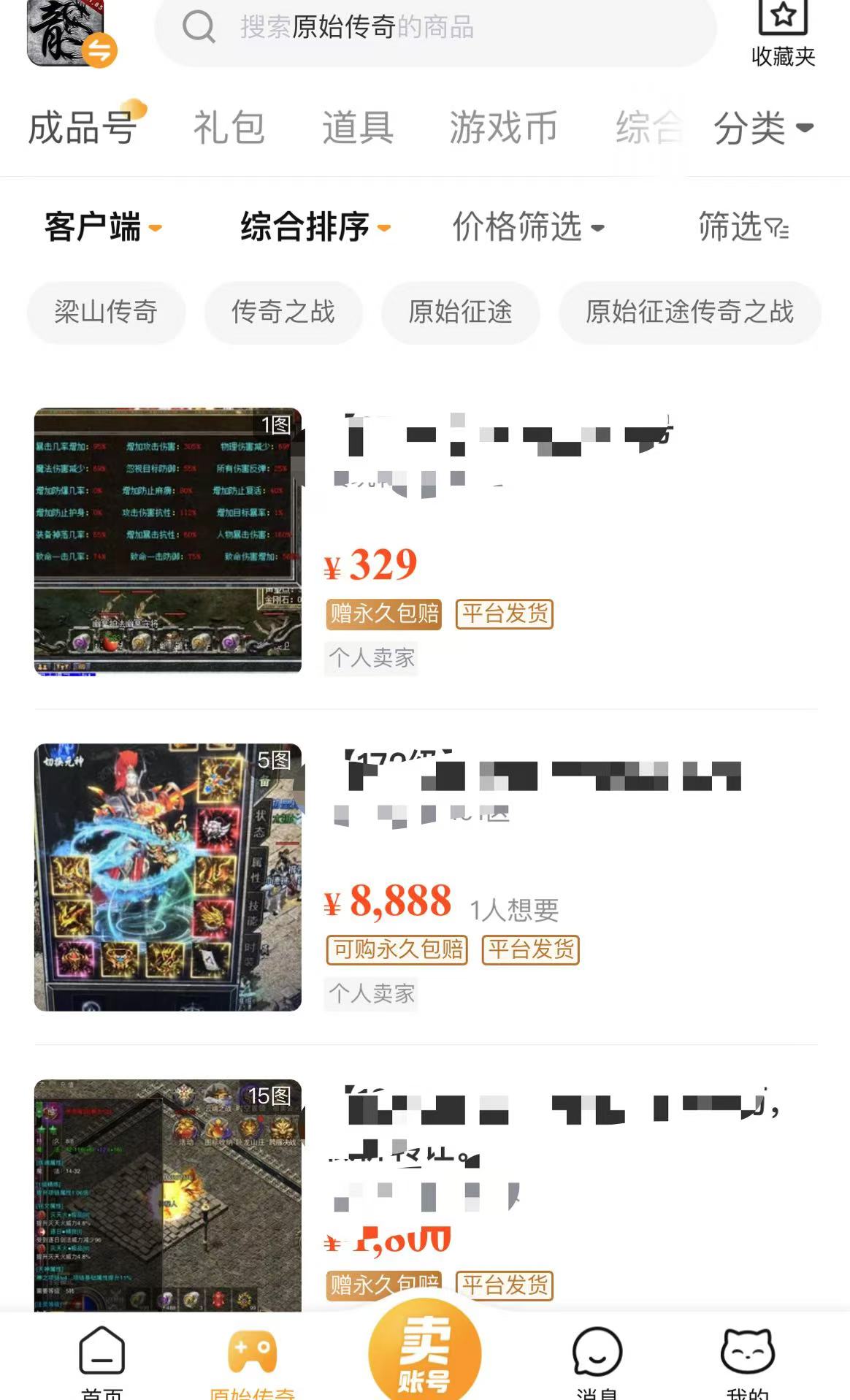
Task: Expand 综合排序 sorting options
Action: pyautogui.click(x=315, y=227)
